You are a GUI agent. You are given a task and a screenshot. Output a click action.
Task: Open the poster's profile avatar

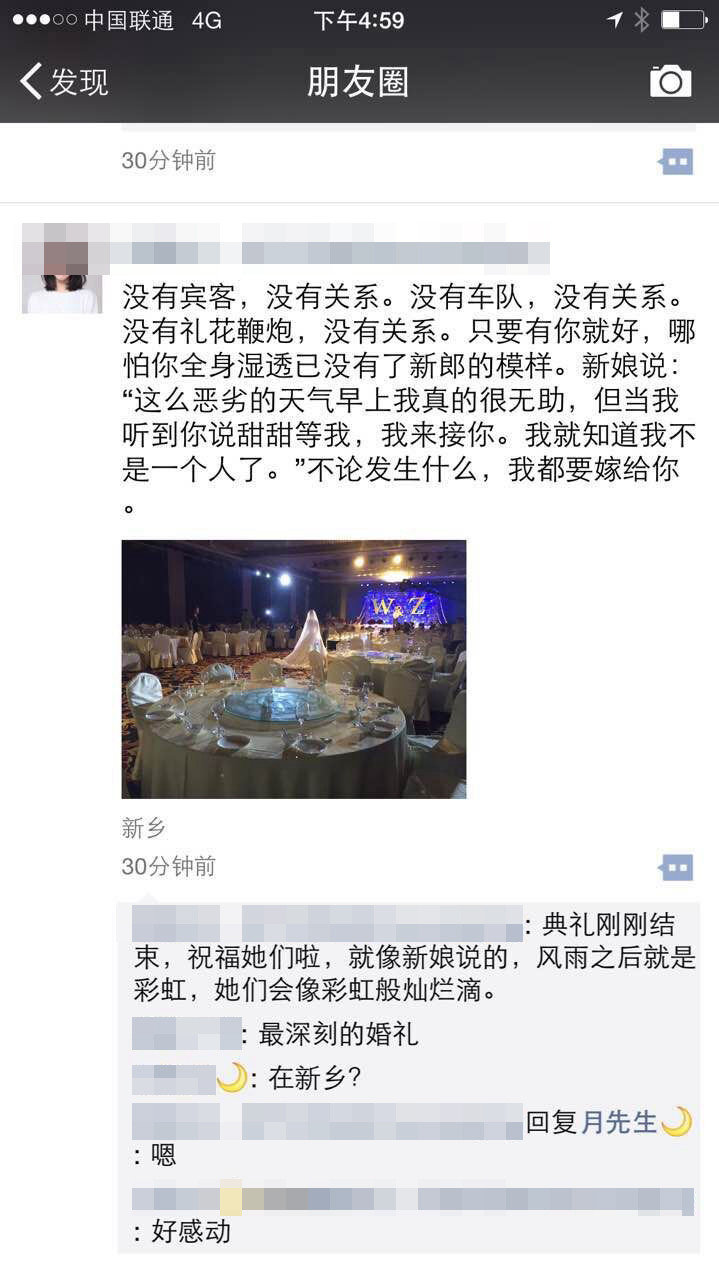pyautogui.click(x=61, y=268)
